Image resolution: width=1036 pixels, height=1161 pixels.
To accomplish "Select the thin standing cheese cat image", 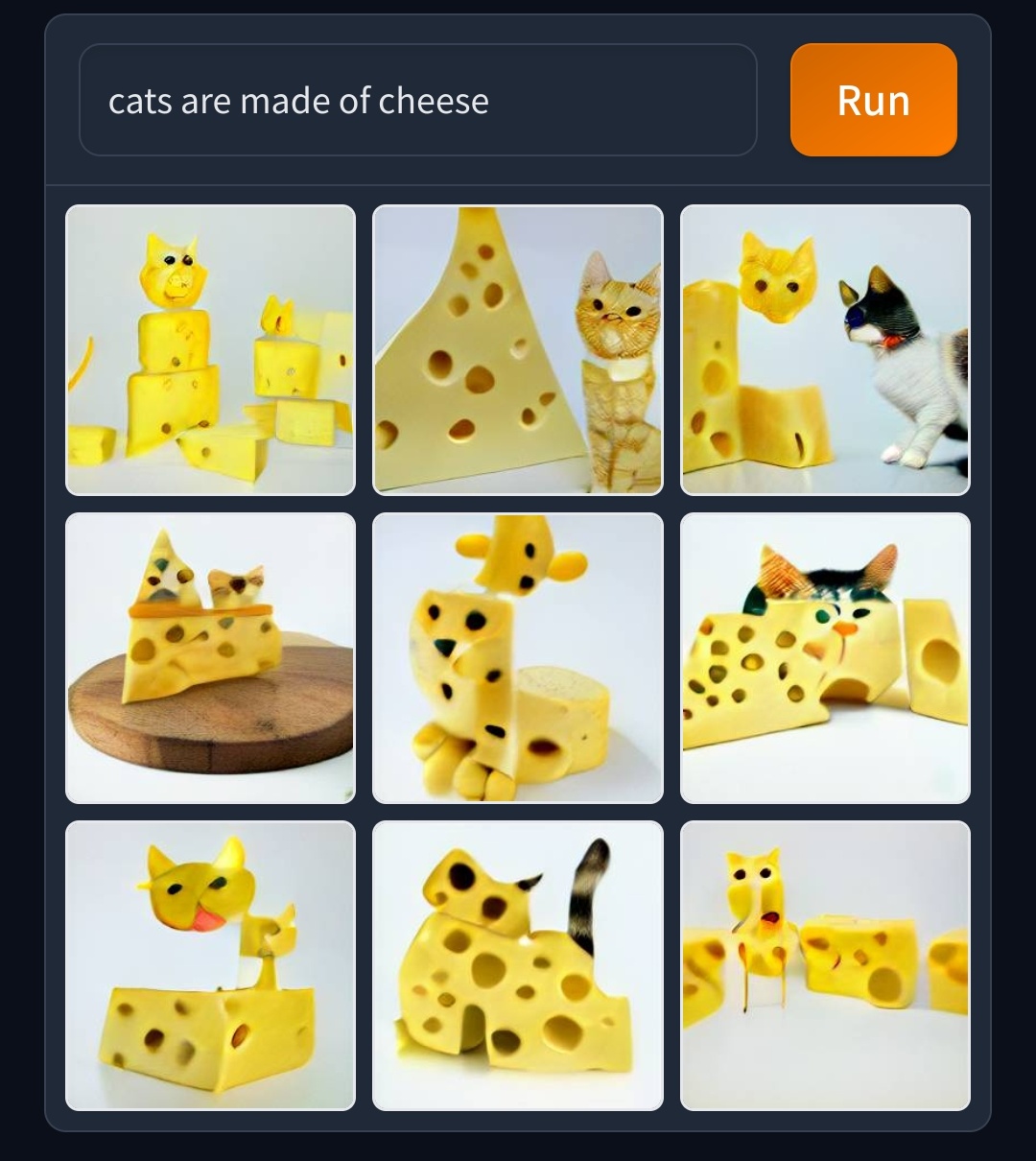I will (825, 965).
